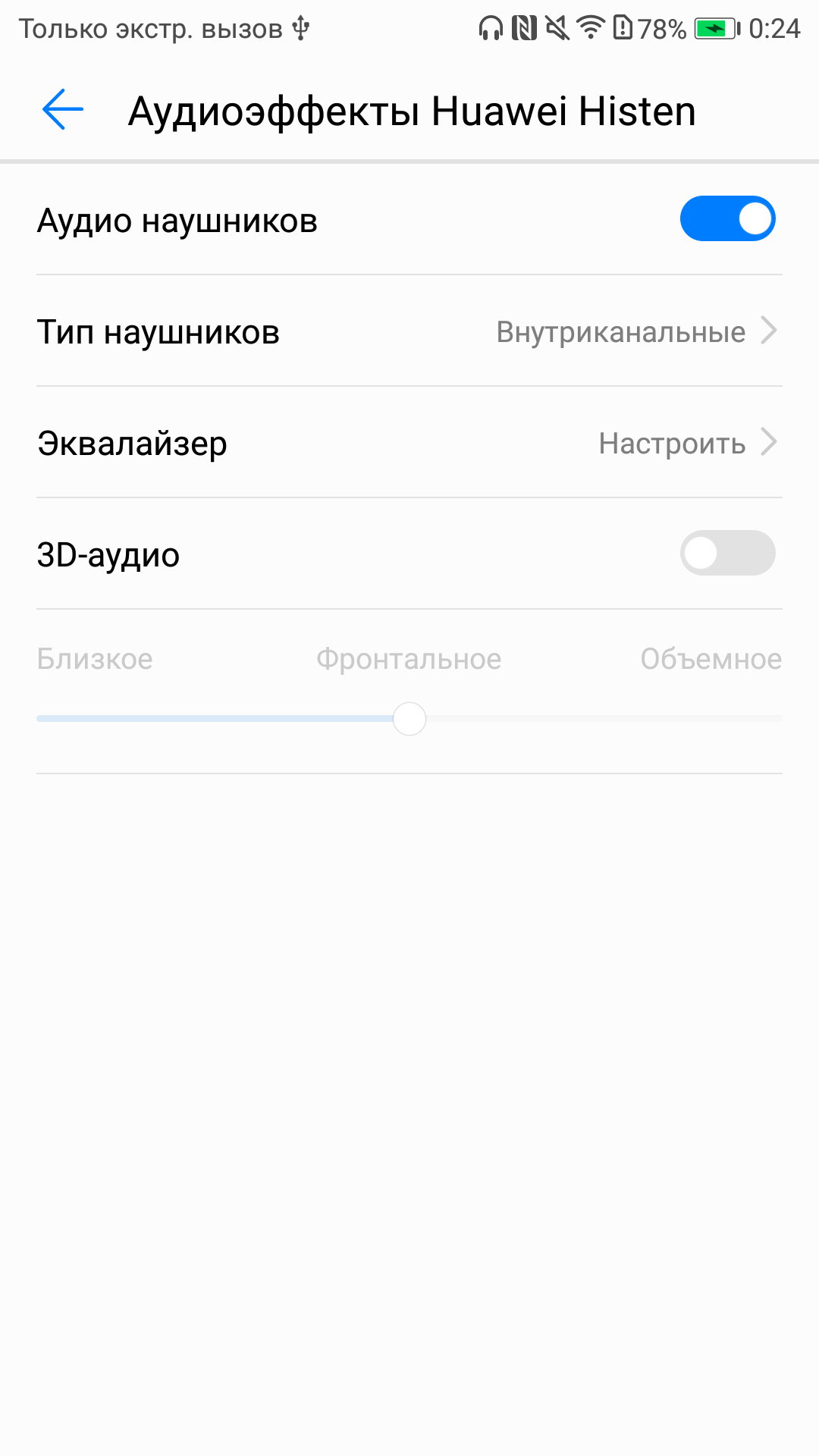Enable the 3D-аудио switch
Viewport: 819px width, 1456px height.
tap(727, 553)
